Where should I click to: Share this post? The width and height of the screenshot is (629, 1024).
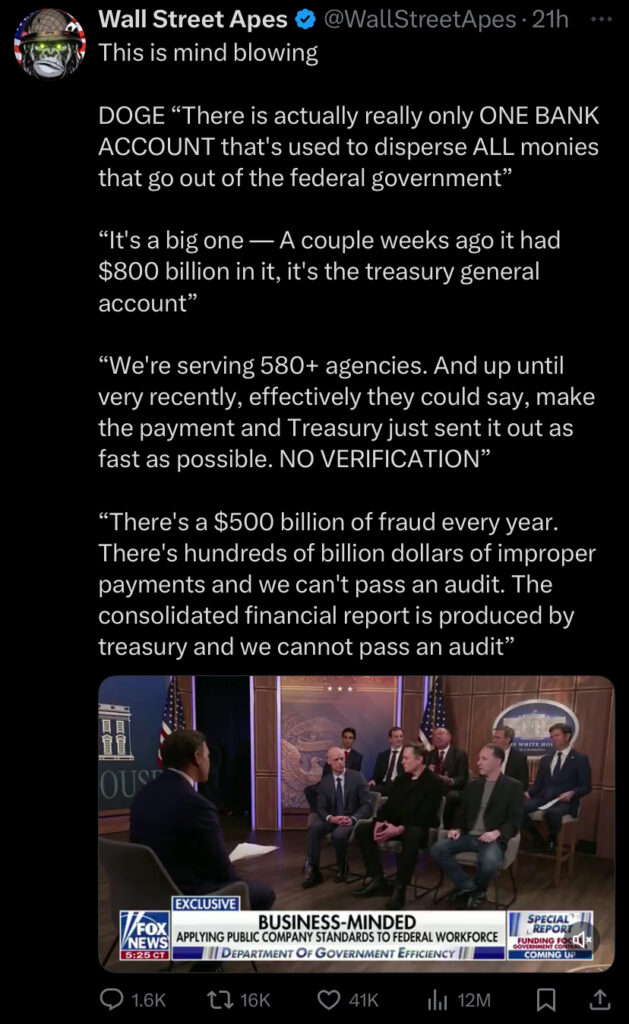pyautogui.click(x=599, y=999)
